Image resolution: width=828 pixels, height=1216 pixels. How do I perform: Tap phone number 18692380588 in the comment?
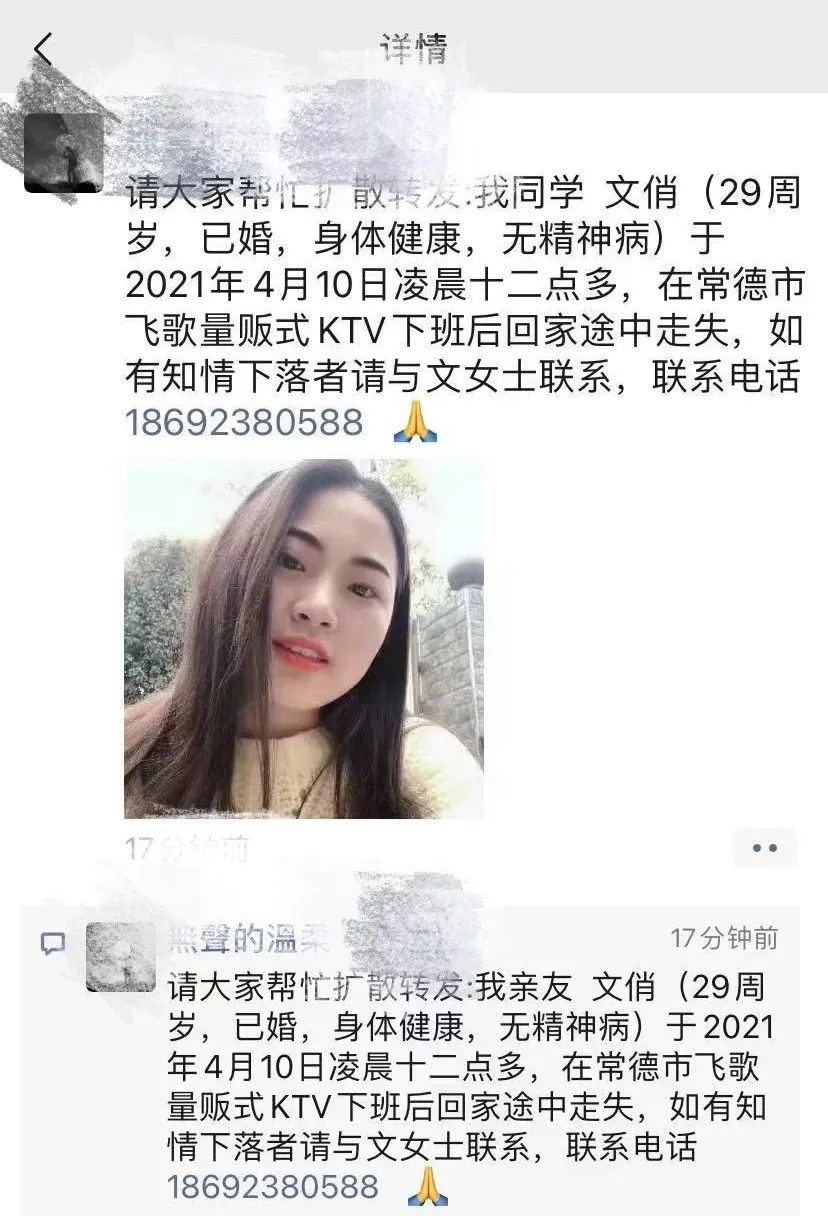pyautogui.click(x=273, y=1187)
